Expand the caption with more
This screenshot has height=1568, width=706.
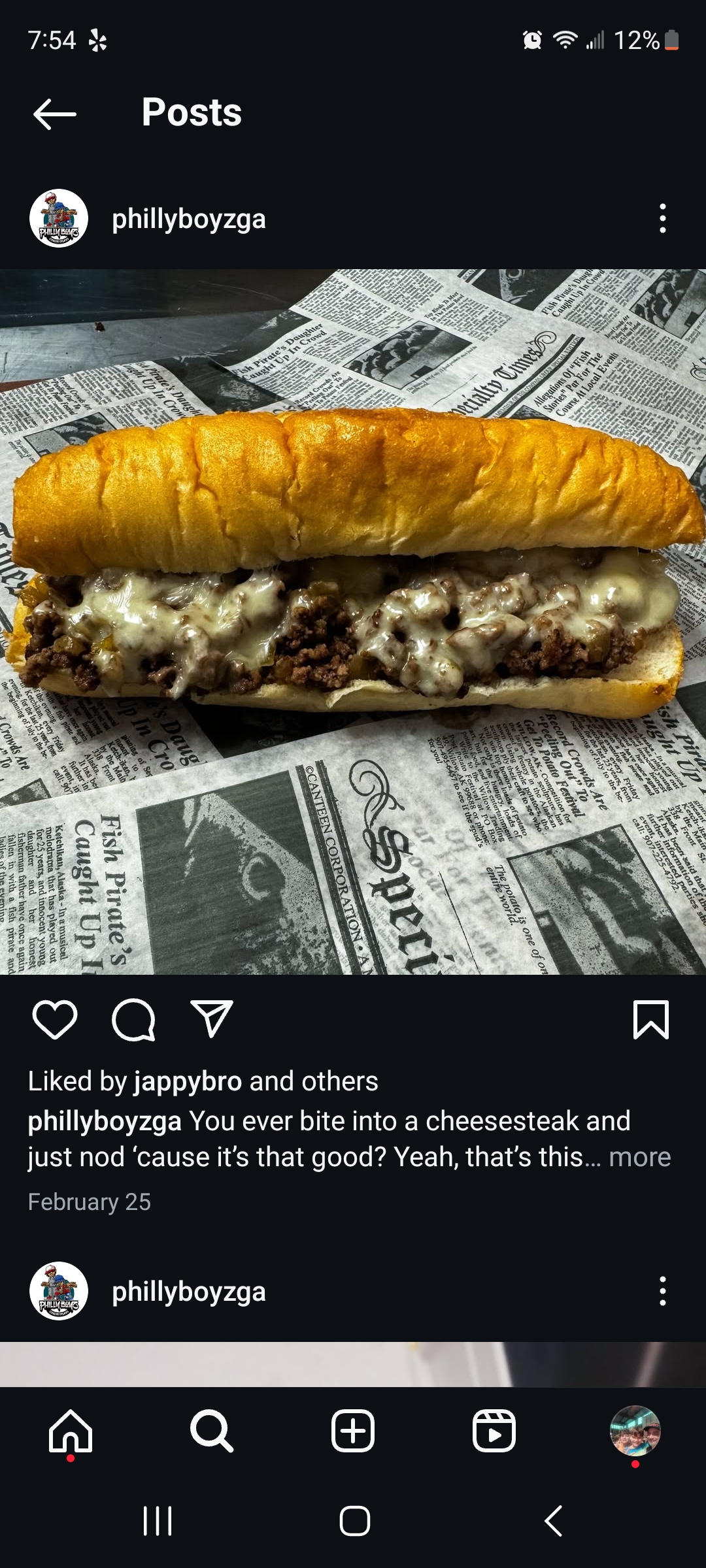[x=639, y=1157]
